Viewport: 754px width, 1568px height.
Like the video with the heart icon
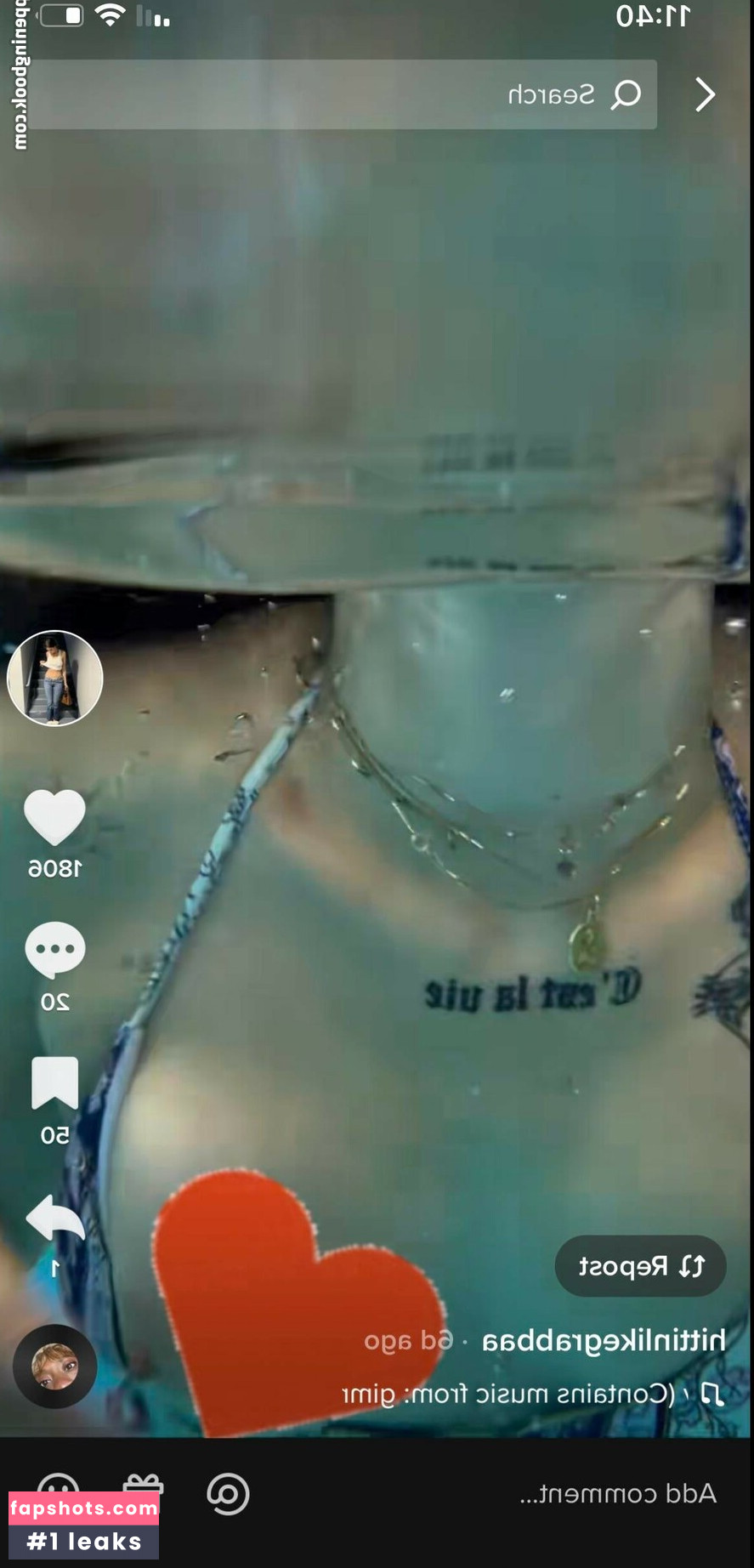(x=55, y=816)
